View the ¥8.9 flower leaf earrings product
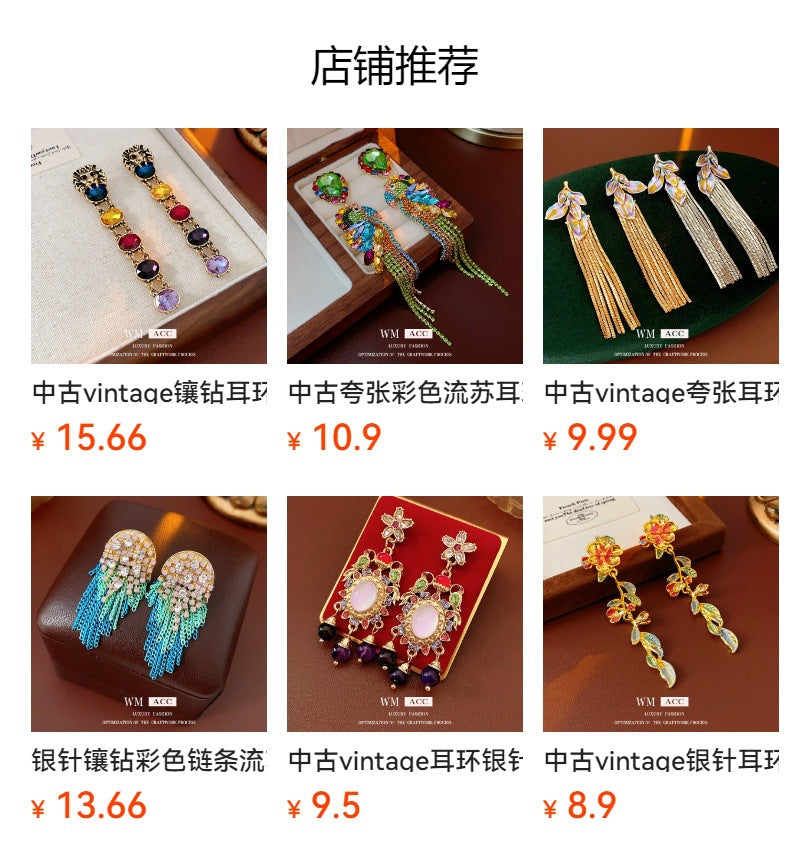Image resolution: width=790 pixels, height=864 pixels. click(x=660, y=614)
